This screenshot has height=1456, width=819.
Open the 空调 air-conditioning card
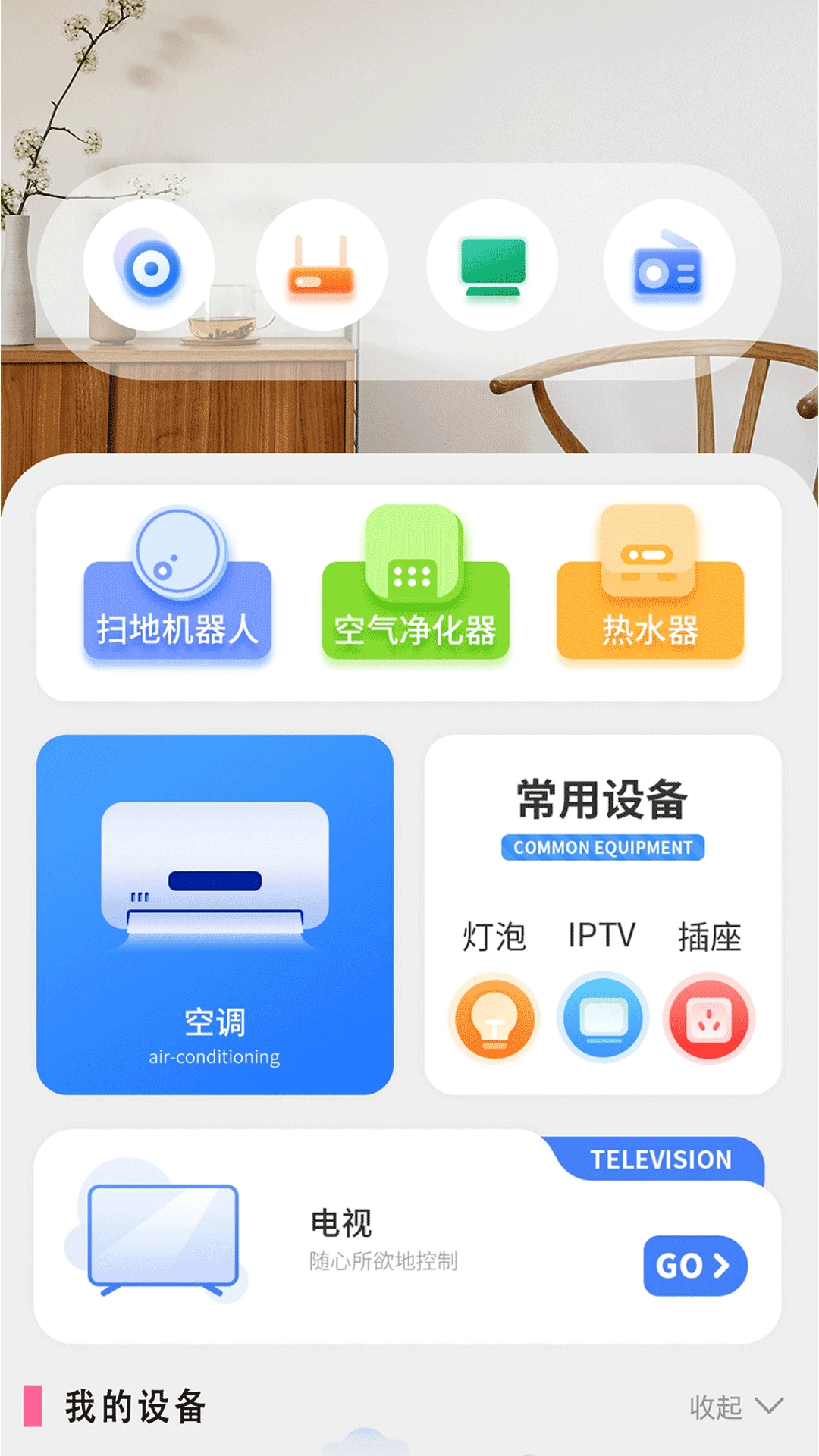click(x=215, y=914)
